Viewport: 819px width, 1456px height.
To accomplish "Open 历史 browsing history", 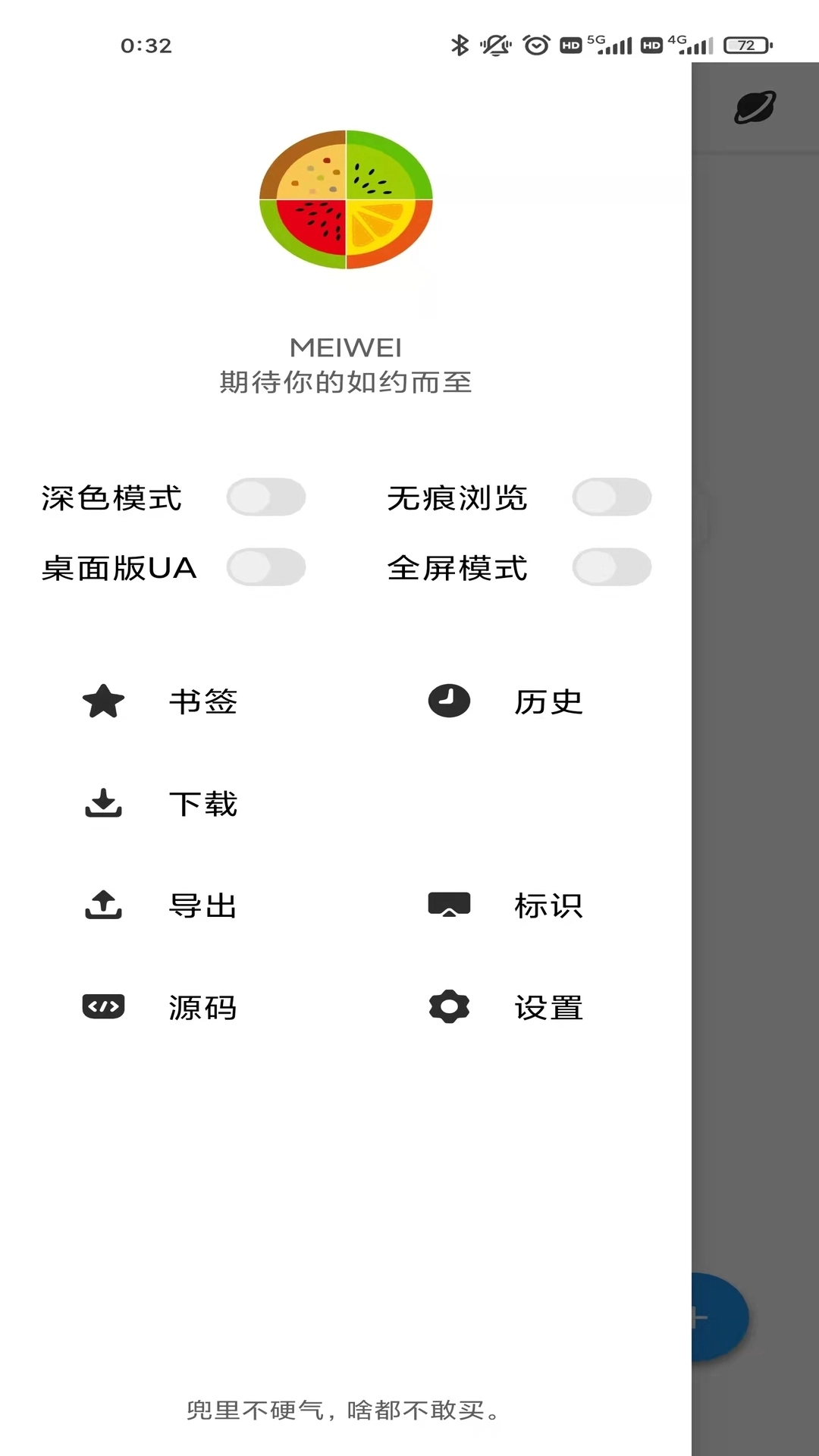I will point(507,701).
